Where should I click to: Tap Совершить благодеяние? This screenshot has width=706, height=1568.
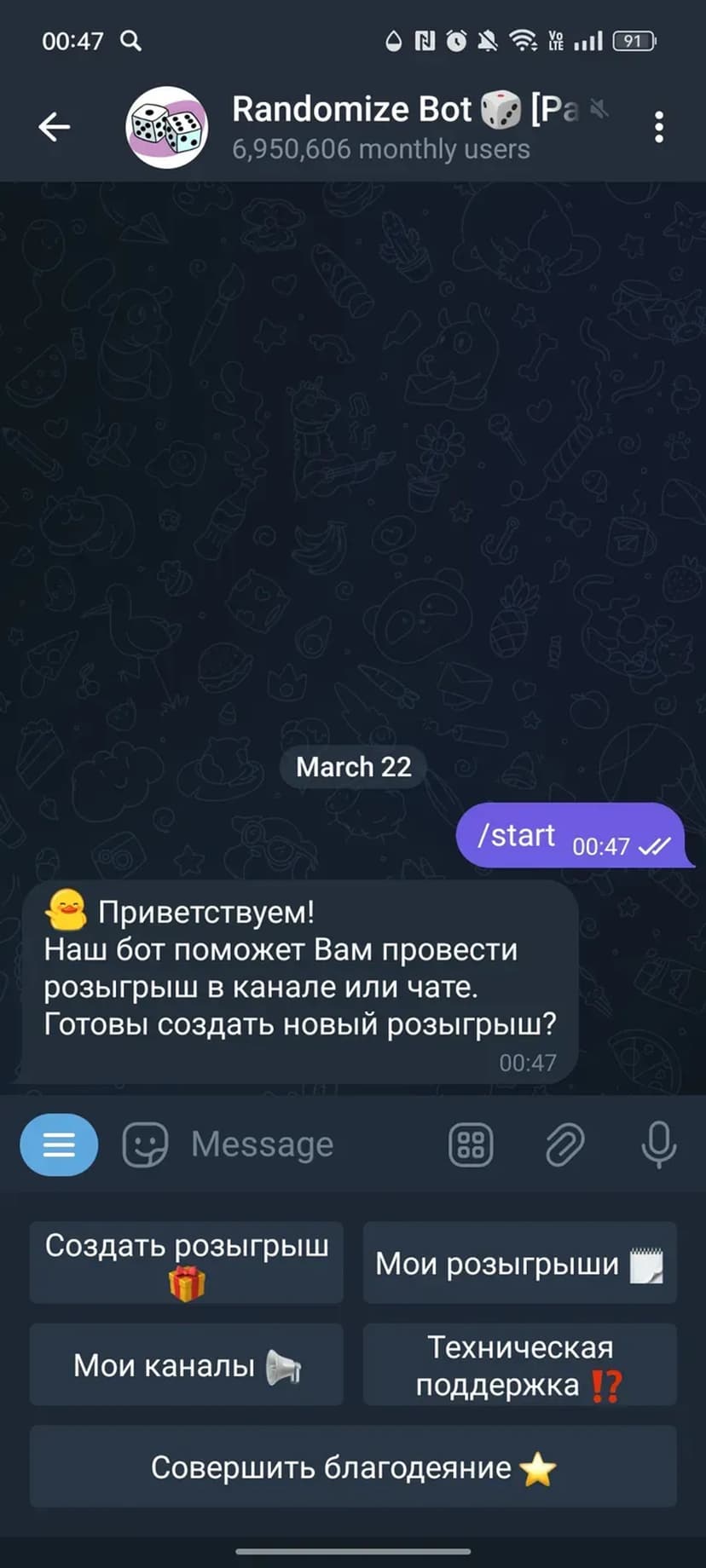353,1467
